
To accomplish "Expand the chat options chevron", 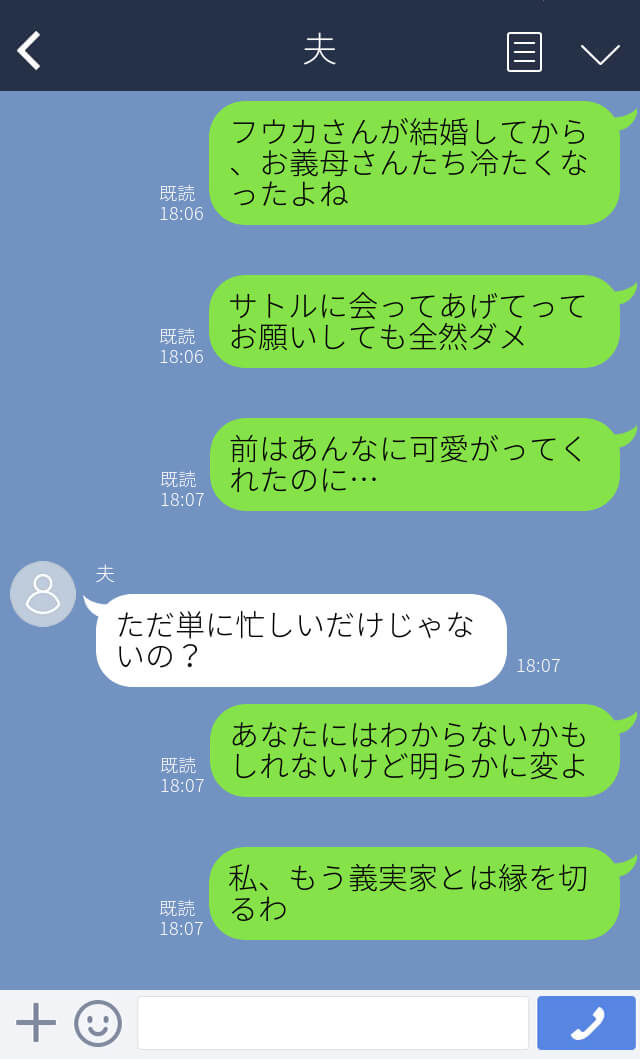I will [x=599, y=54].
